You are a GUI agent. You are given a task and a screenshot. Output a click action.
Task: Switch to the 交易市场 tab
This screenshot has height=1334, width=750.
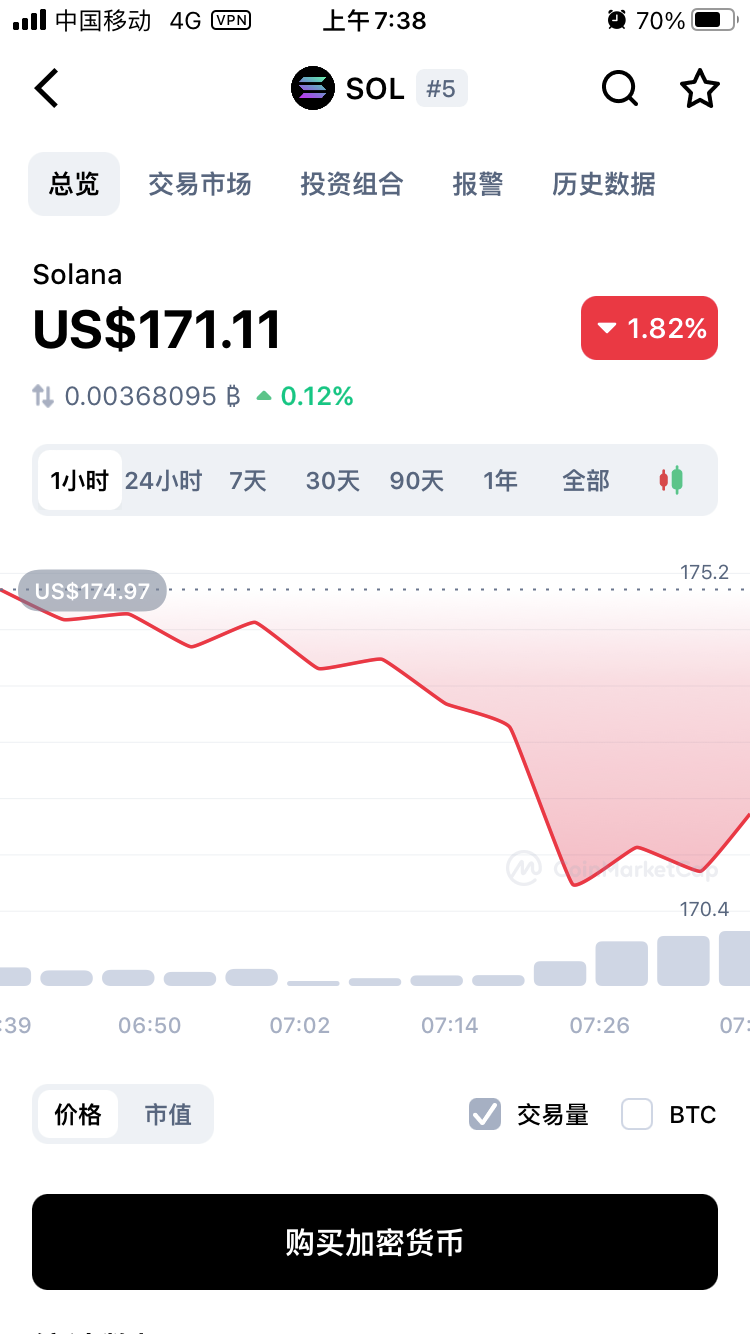click(200, 184)
